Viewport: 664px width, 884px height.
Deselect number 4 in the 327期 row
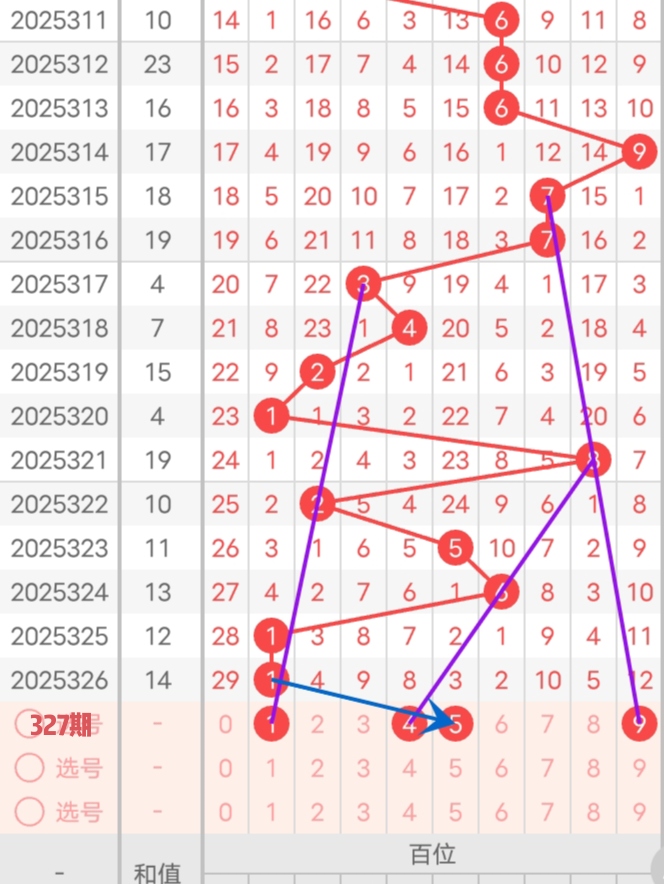410,723
